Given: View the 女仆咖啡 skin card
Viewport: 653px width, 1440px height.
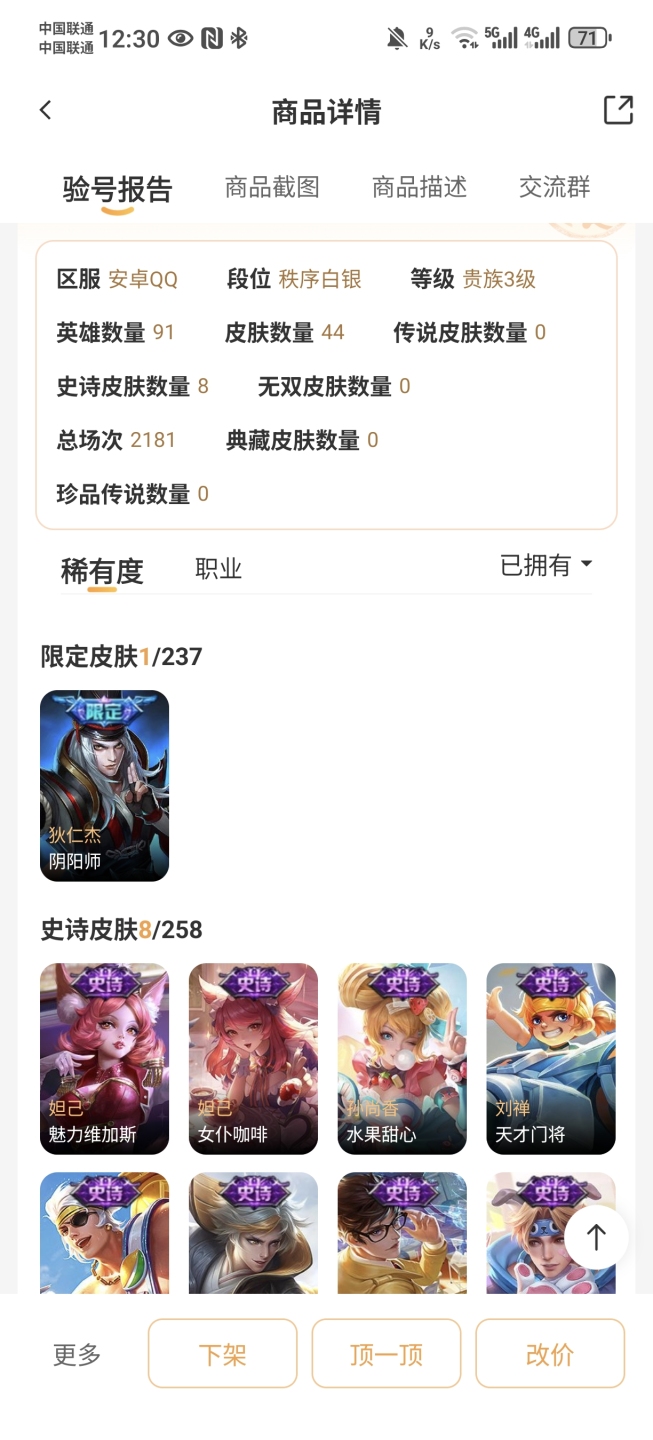Looking at the screenshot, I should click(253, 1058).
